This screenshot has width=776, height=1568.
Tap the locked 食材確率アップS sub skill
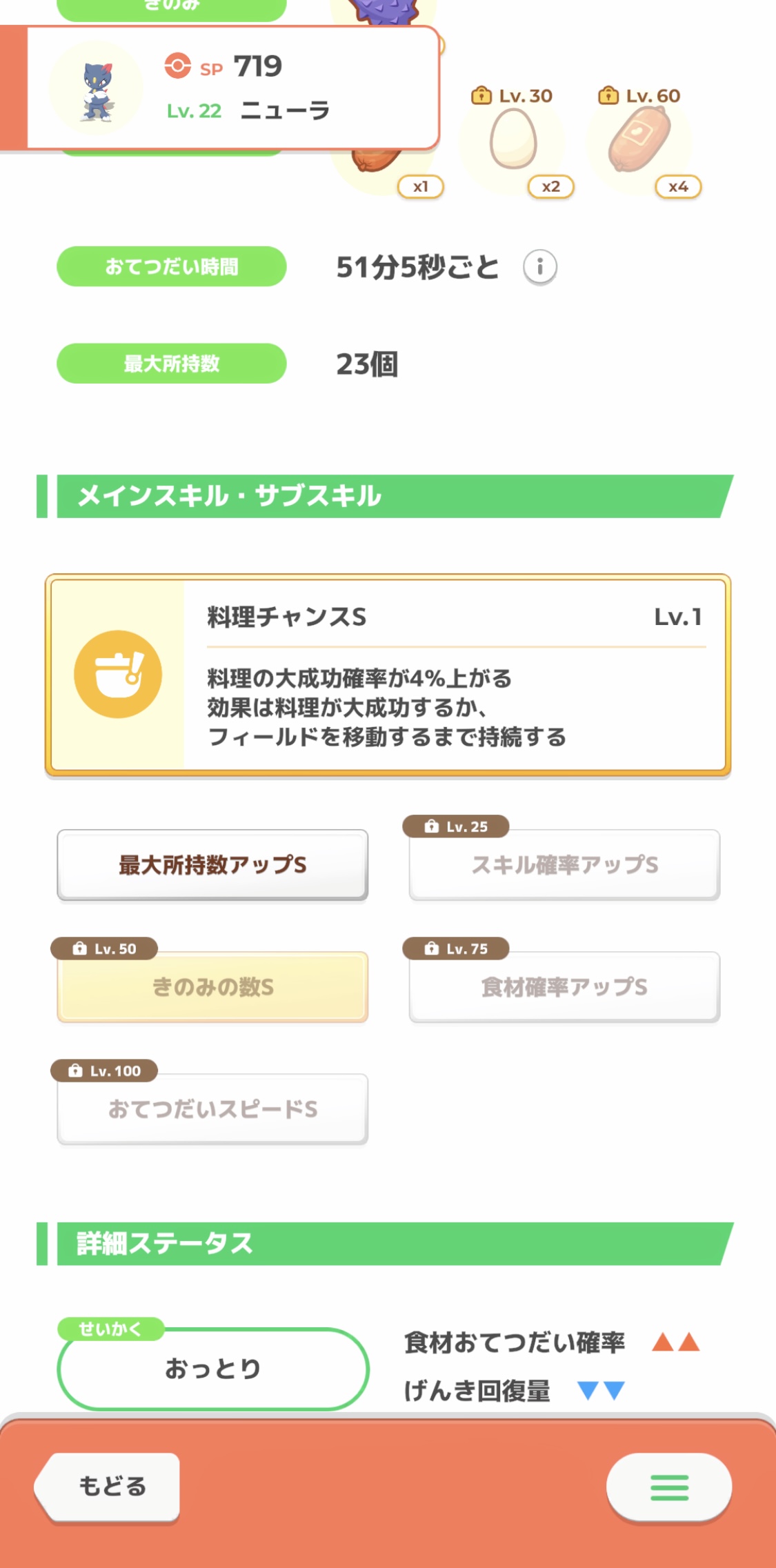[564, 987]
